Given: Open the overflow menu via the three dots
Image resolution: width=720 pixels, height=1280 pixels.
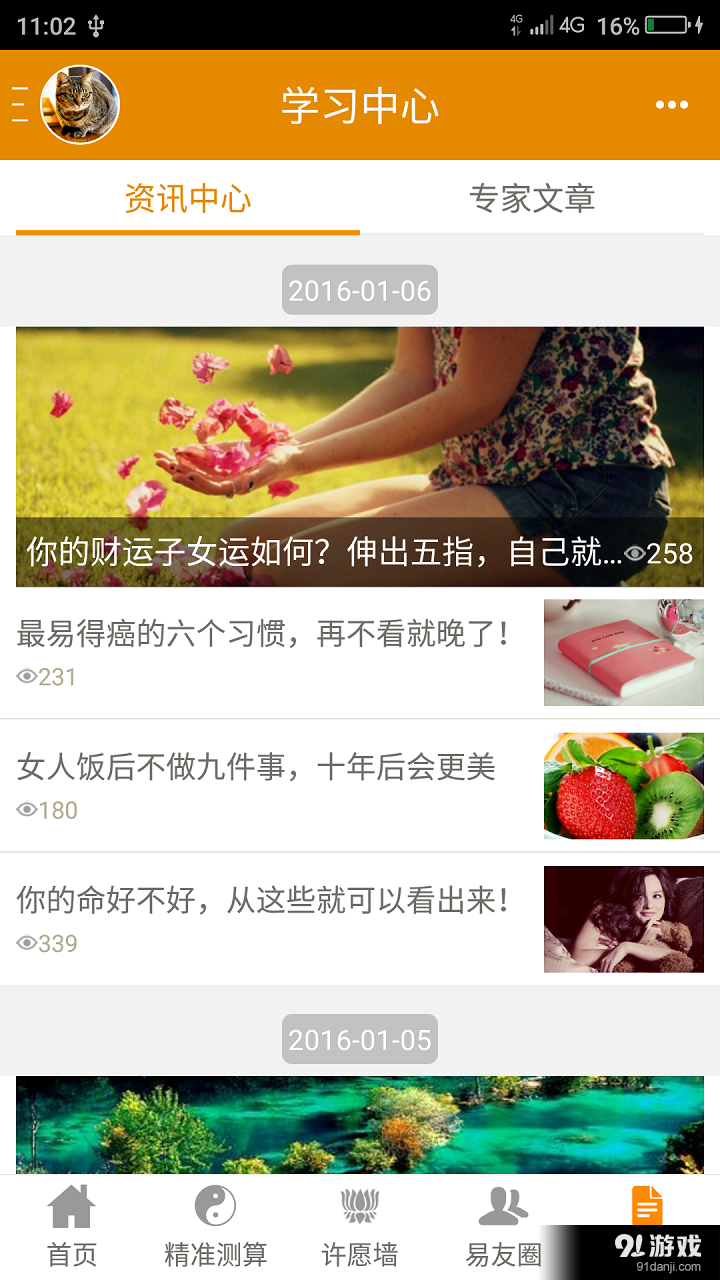Looking at the screenshot, I should click(673, 104).
